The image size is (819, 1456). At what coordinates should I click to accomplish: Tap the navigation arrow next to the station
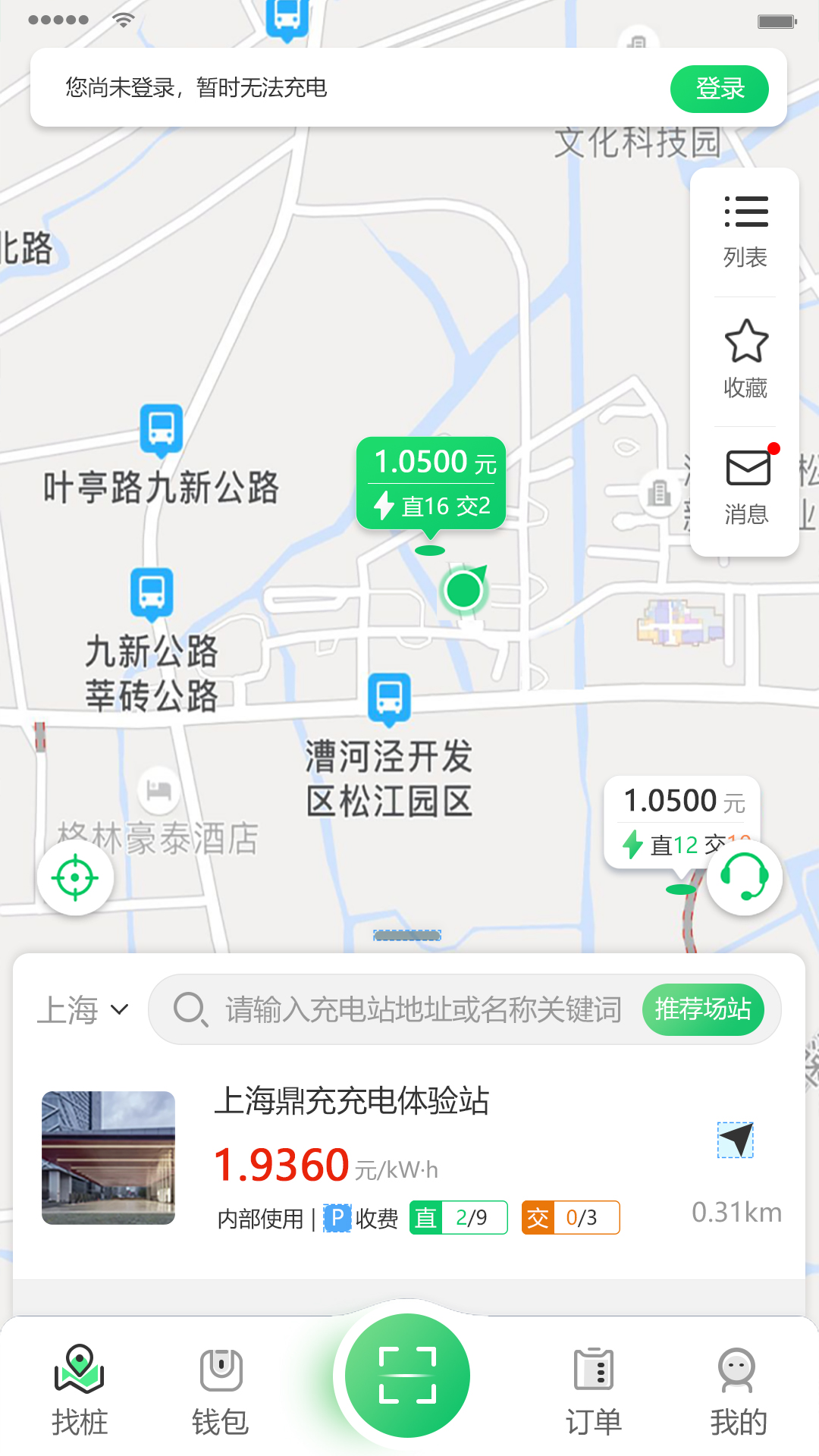[x=734, y=1140]
